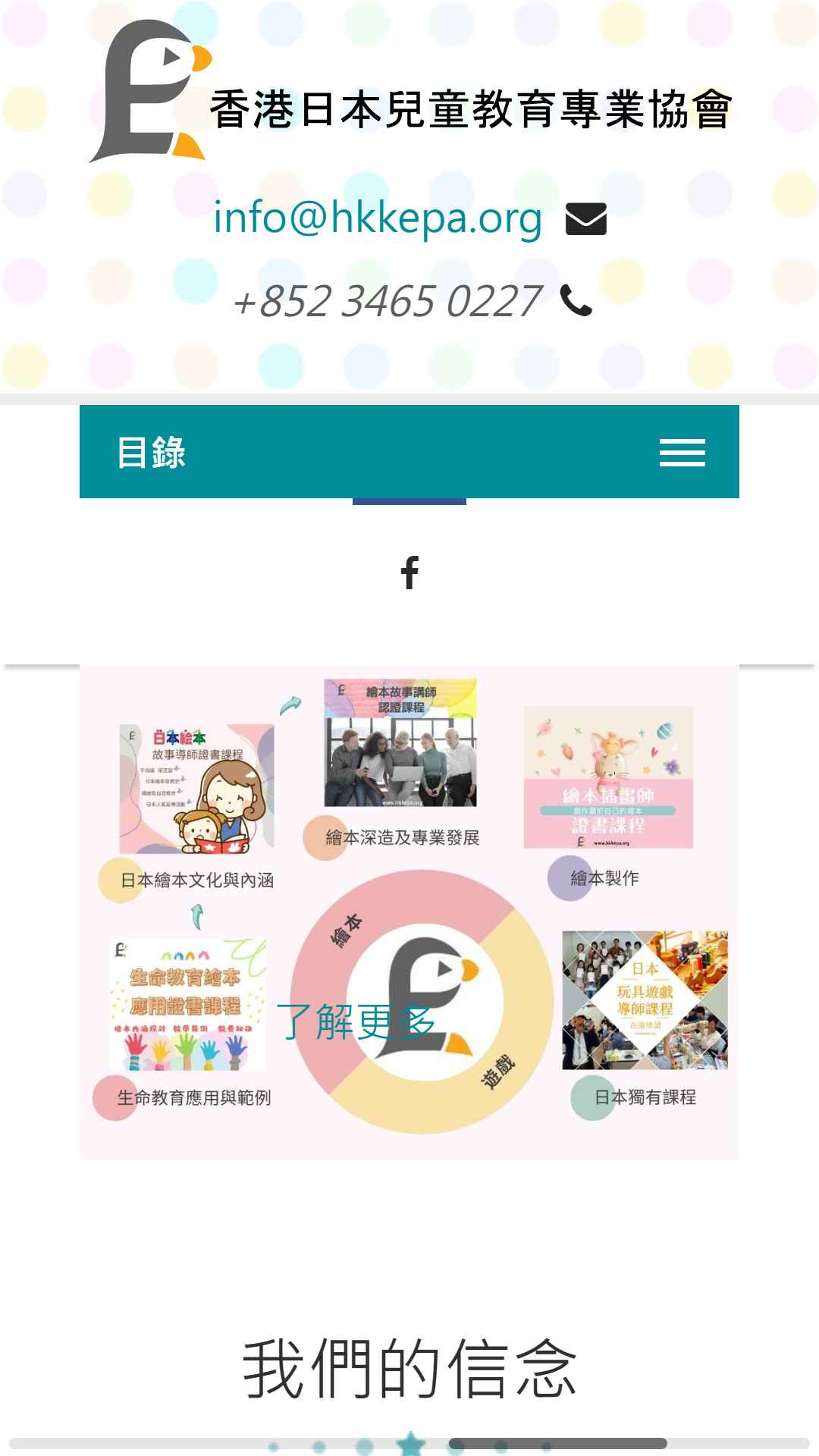
Task: Tap the info@hkkepa.org email link
Action: (x=378, y=218)
